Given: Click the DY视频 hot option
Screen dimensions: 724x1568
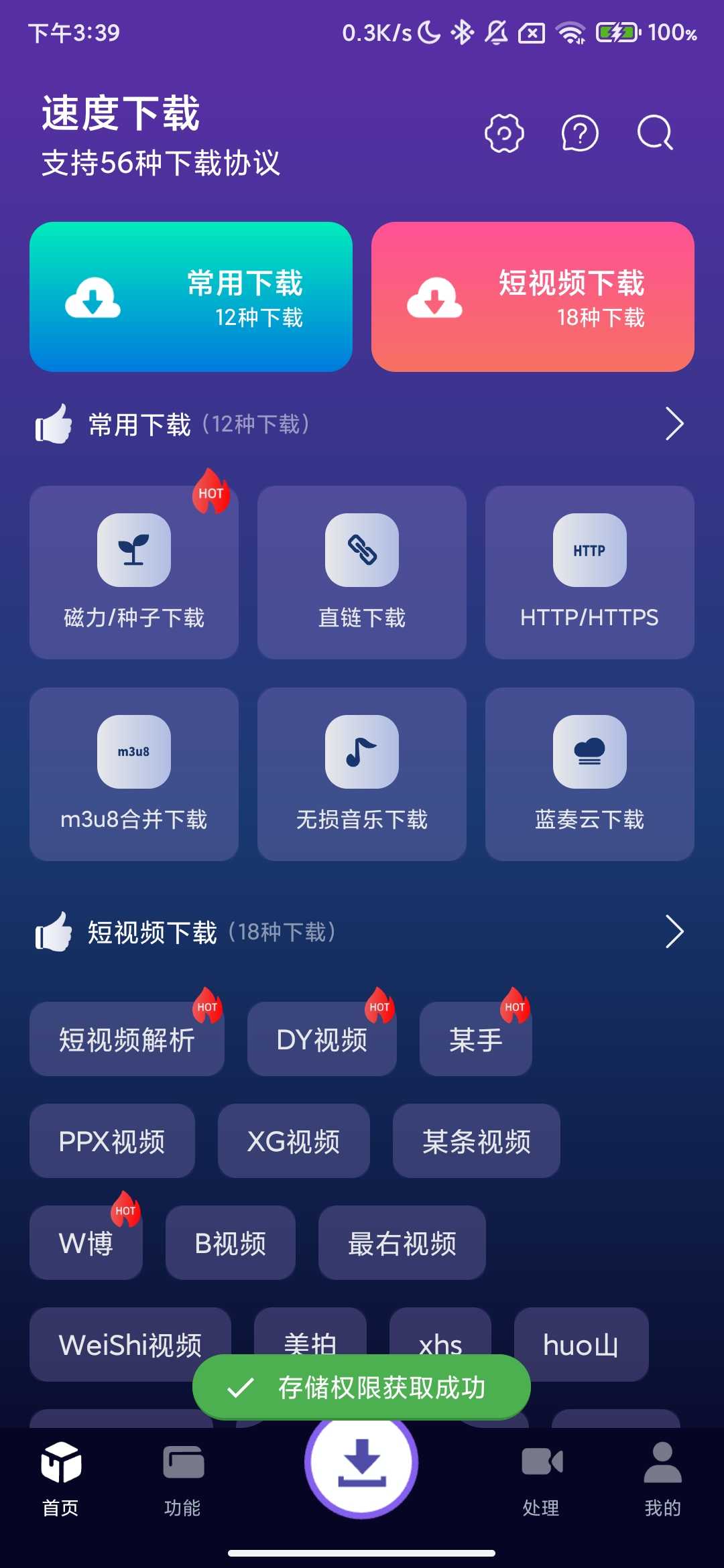Looking at the screenshot, I should [321, 1040].
